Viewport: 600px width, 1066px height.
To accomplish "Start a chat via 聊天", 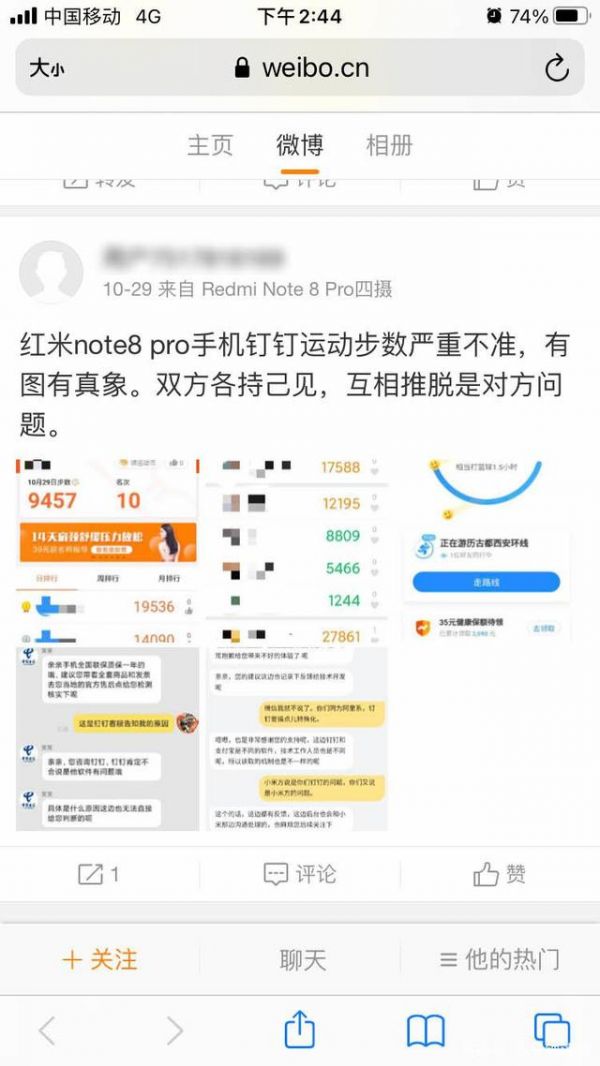I will [x=302, y=959].
